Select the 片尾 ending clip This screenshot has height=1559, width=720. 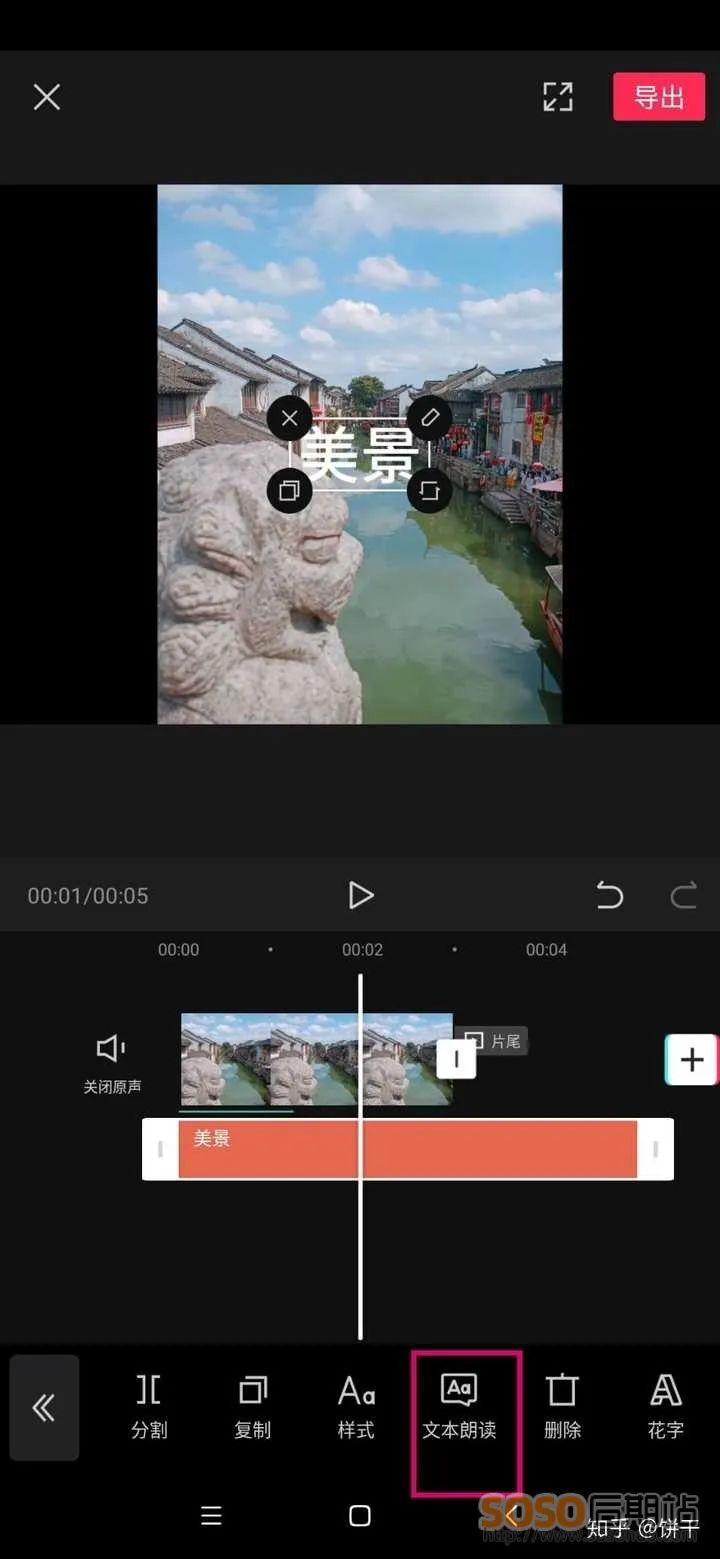click(496, 1040)
